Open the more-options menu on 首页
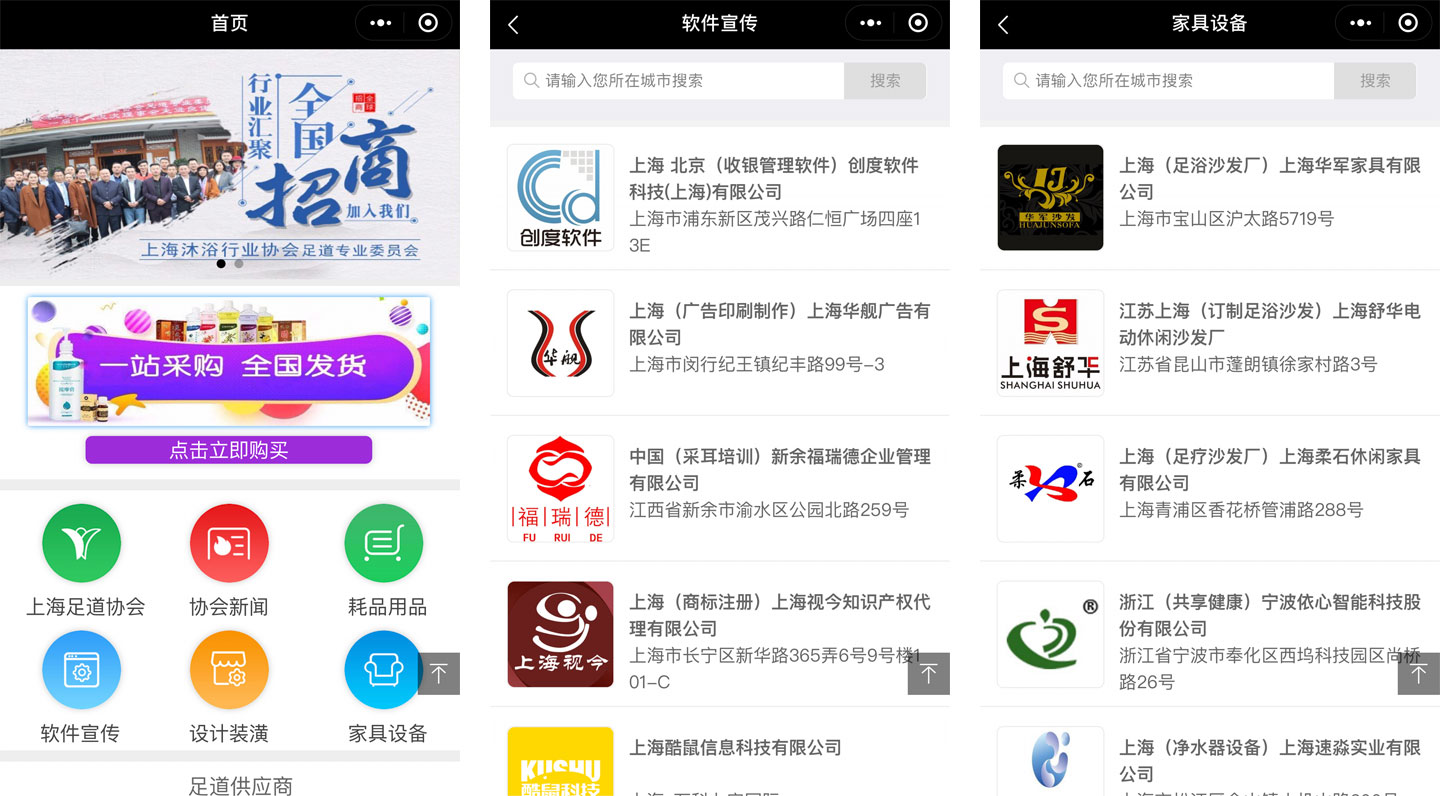Image resolution: width=1440 pixels, height=796 pixels. tap(381, 23)
